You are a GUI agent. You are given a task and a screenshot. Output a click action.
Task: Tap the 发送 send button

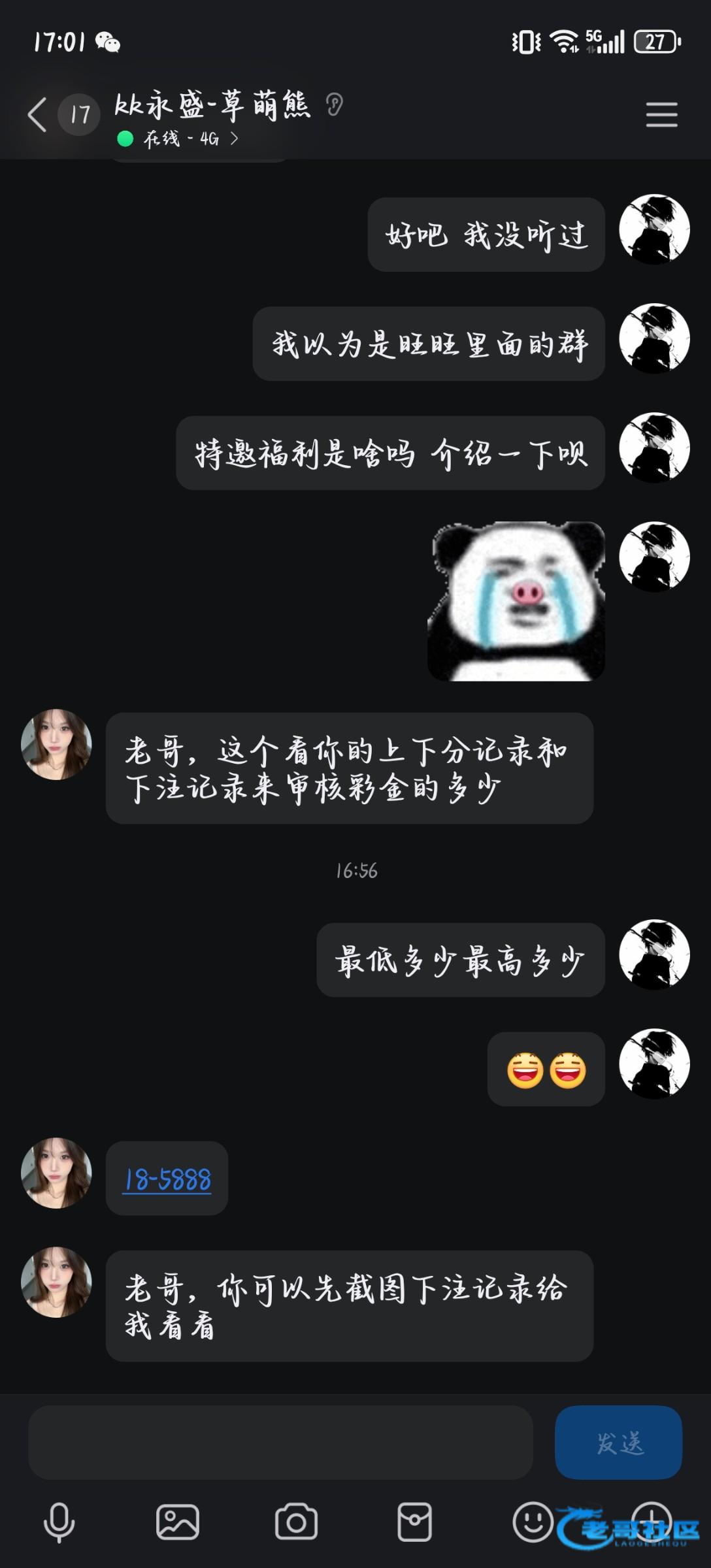click(x=618, y=1443)
